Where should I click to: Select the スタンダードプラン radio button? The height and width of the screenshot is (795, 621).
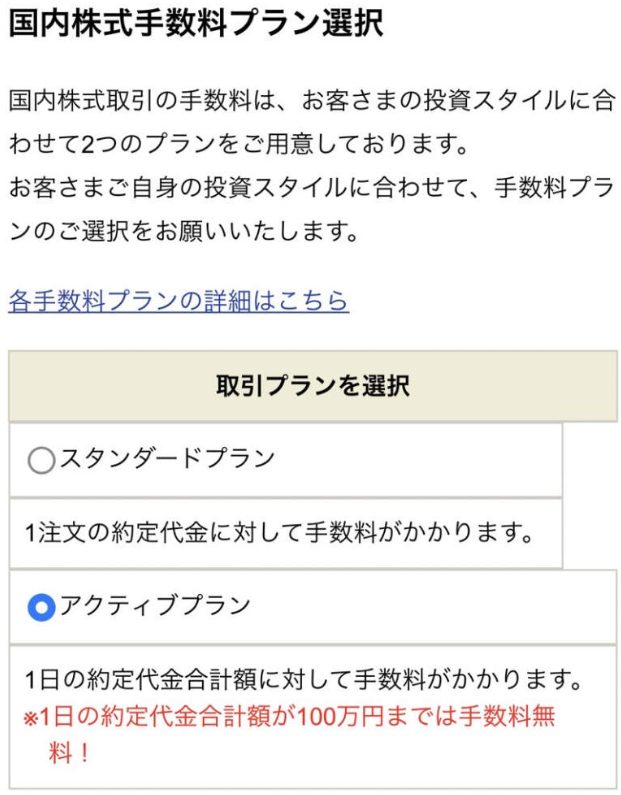tap(41, 460)
